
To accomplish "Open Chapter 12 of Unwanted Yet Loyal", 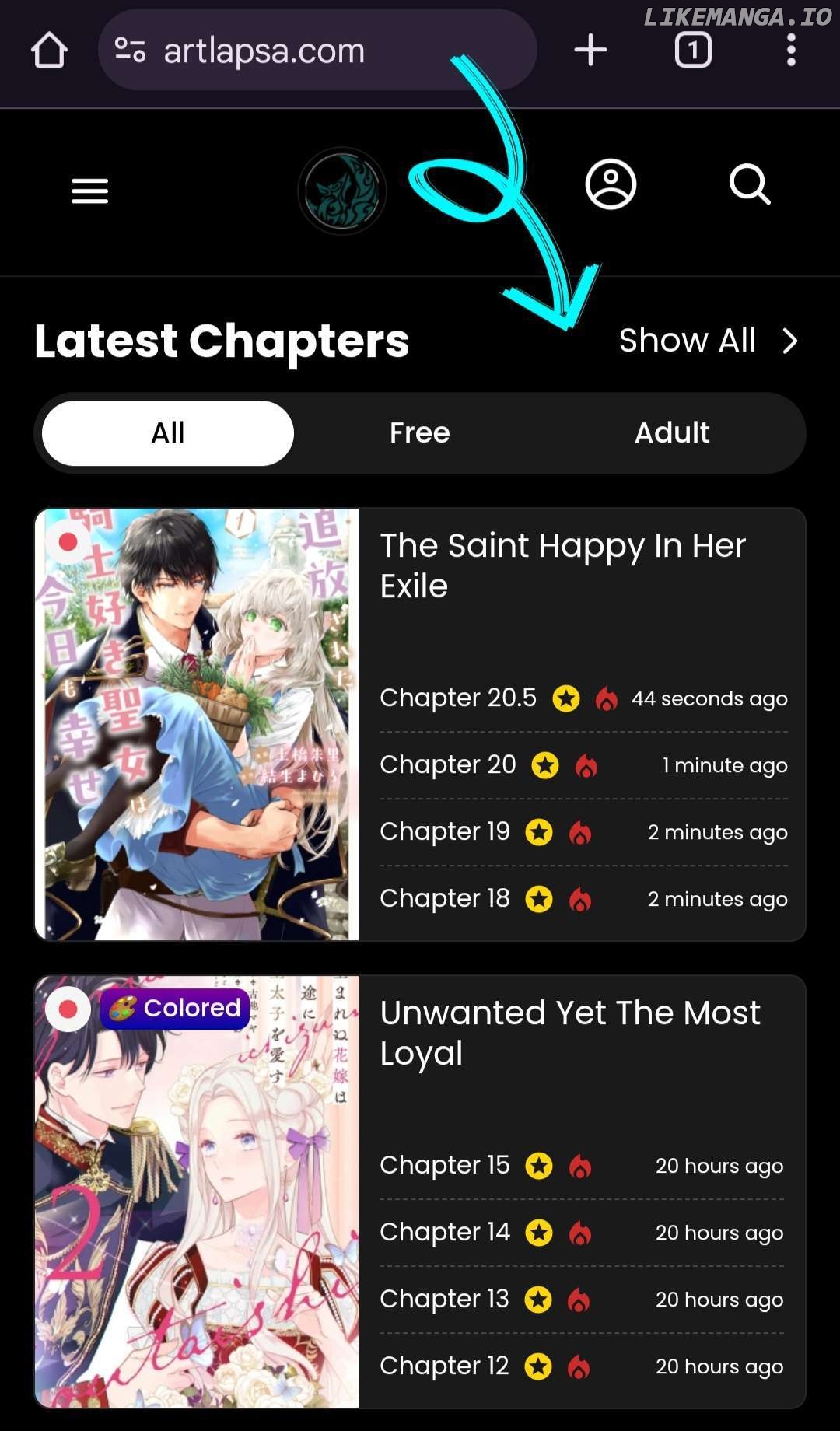I will [x=444, y=1366].
